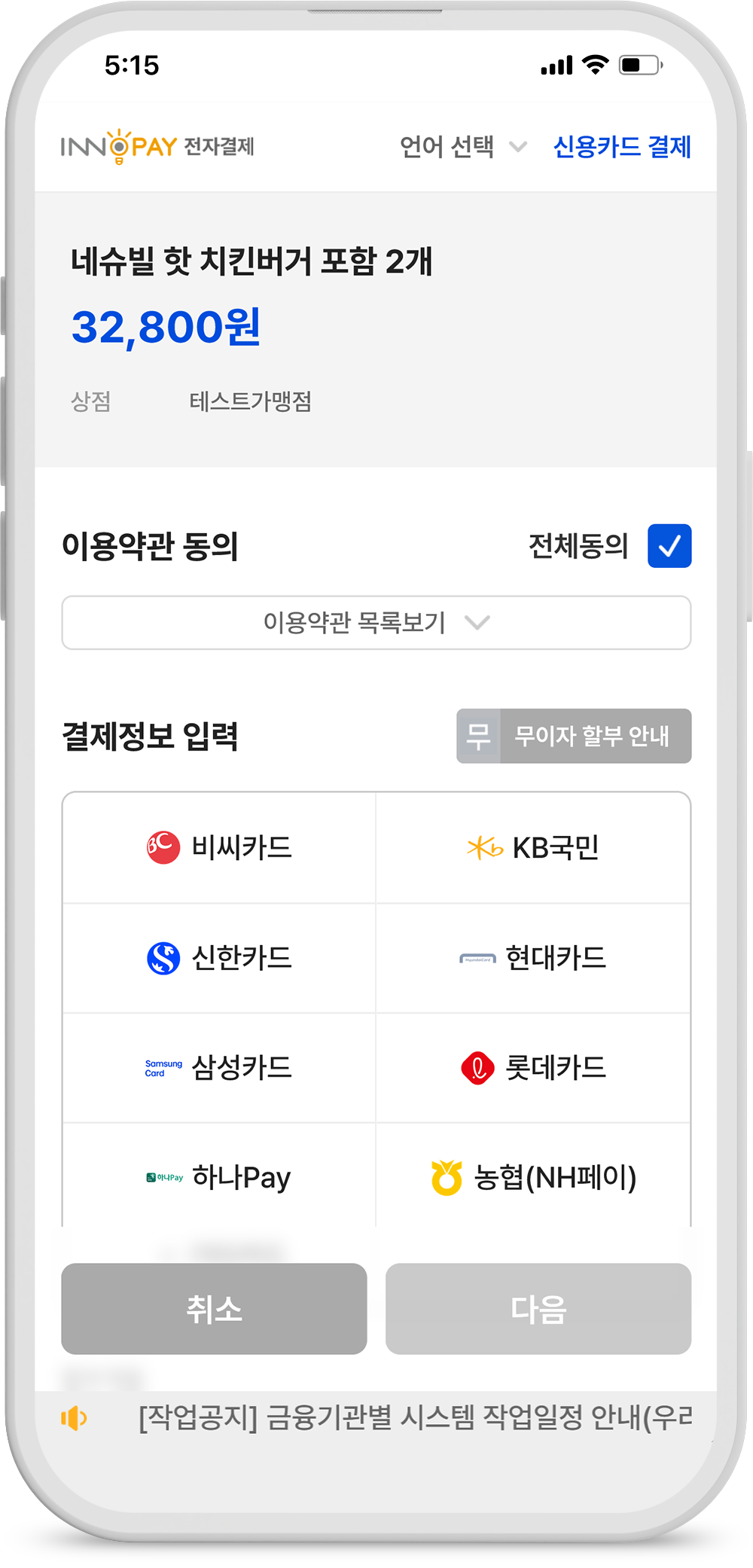Select the yellow 농협(NH페이) logo icon
The image size is (753, 1568).
[446, 1177]
